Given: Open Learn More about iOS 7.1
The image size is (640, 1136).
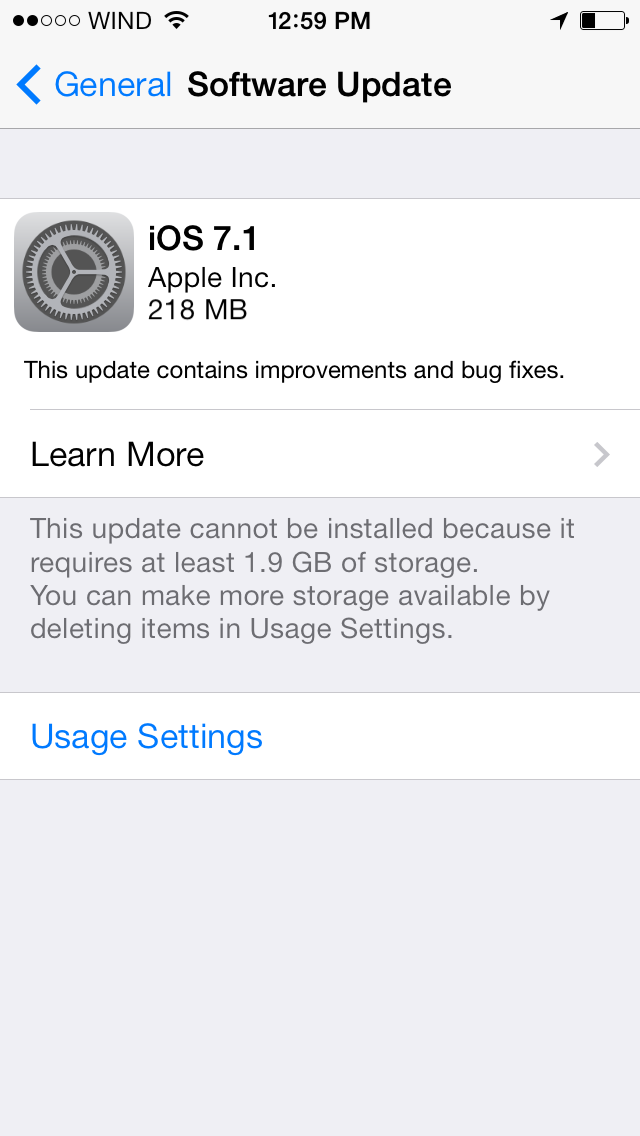Looking at the screenshot, I should (320, 455).
